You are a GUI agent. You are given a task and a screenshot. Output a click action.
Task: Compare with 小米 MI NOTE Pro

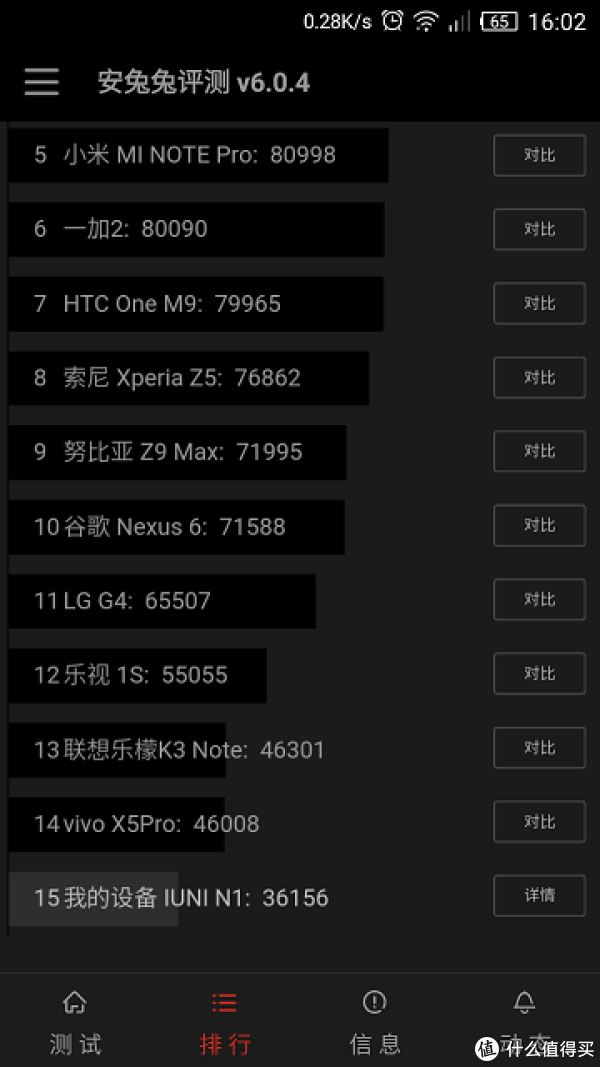539,155
